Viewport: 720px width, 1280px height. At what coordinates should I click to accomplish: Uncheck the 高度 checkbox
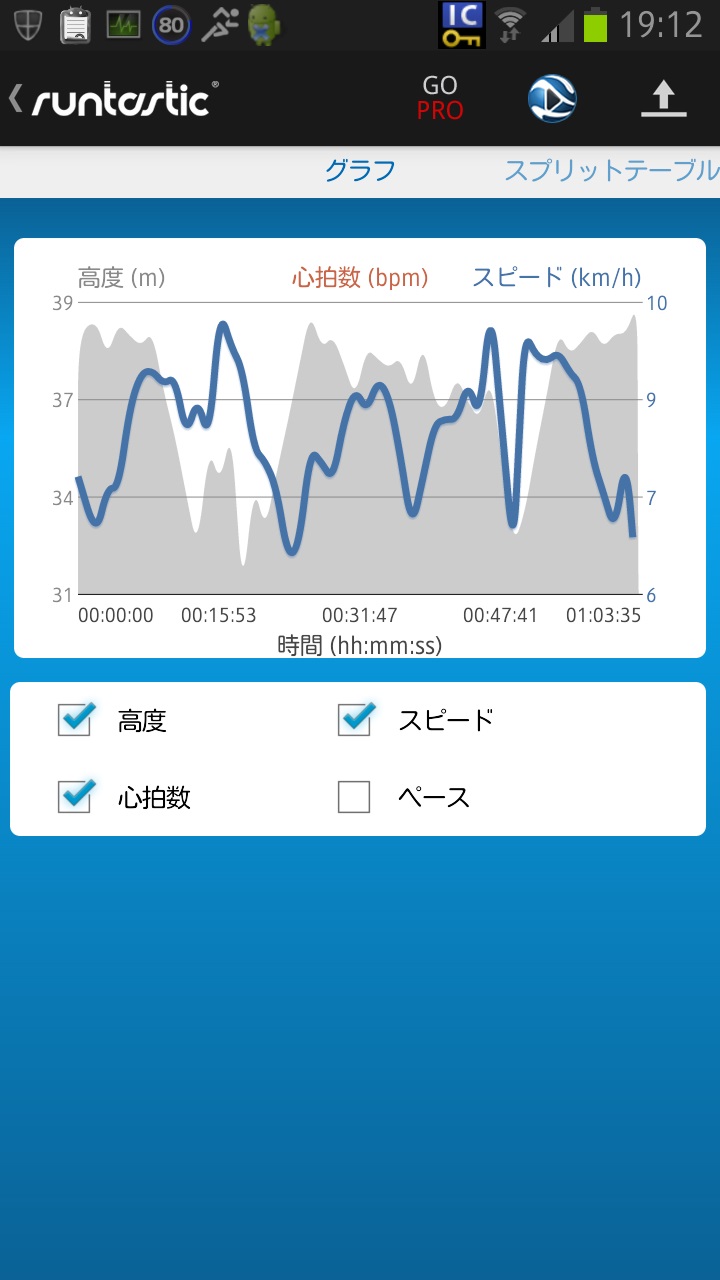tap(76, 719)
